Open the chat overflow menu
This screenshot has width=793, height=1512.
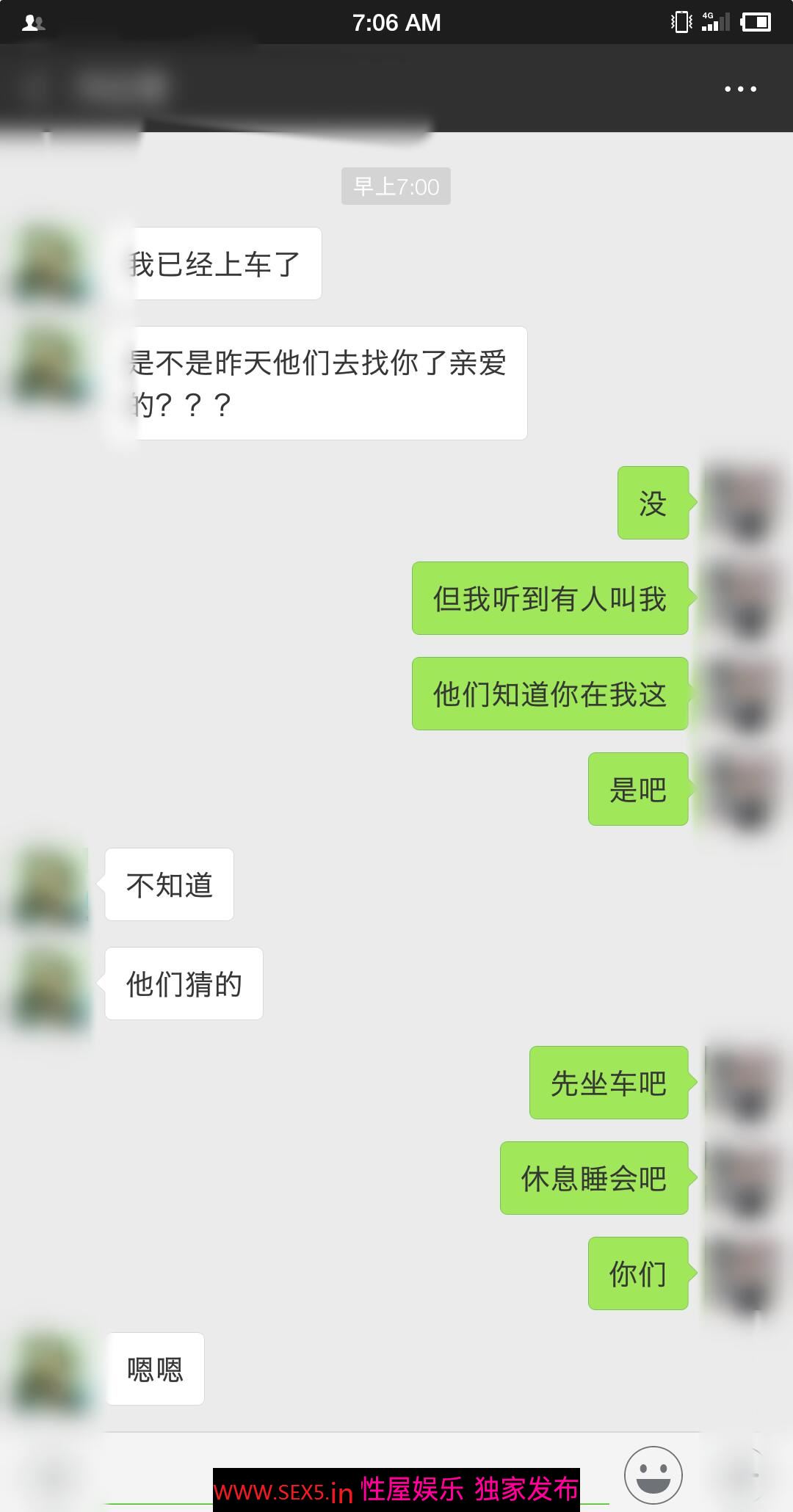point(740,89)
